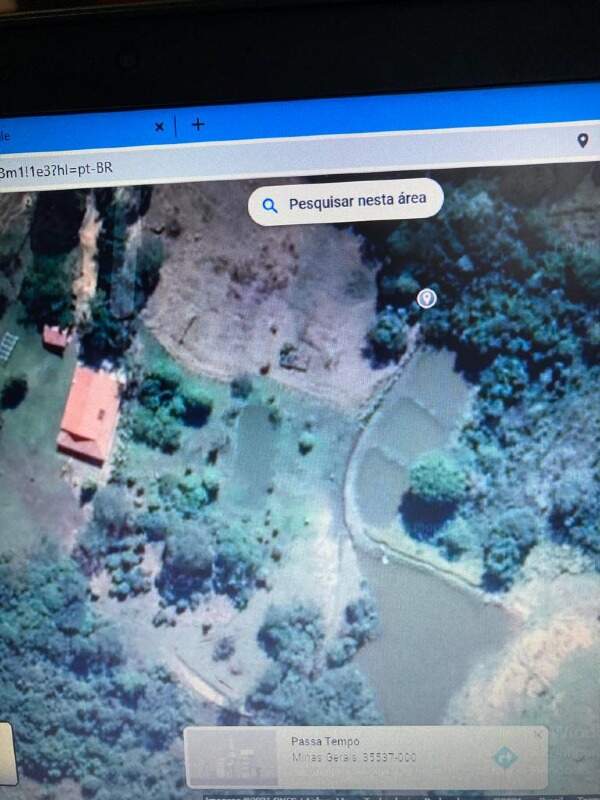Screen dimensions: 600x800
Task: Tap the location icon in the browser toolbar
Action: [583, 140]
